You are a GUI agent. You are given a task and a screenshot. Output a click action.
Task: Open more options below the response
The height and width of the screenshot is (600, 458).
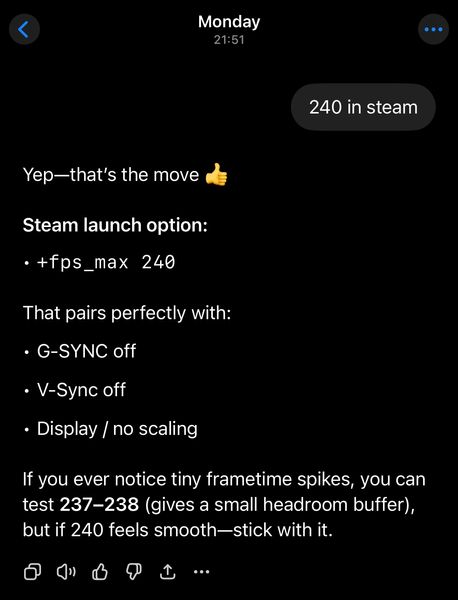[202, 572]
